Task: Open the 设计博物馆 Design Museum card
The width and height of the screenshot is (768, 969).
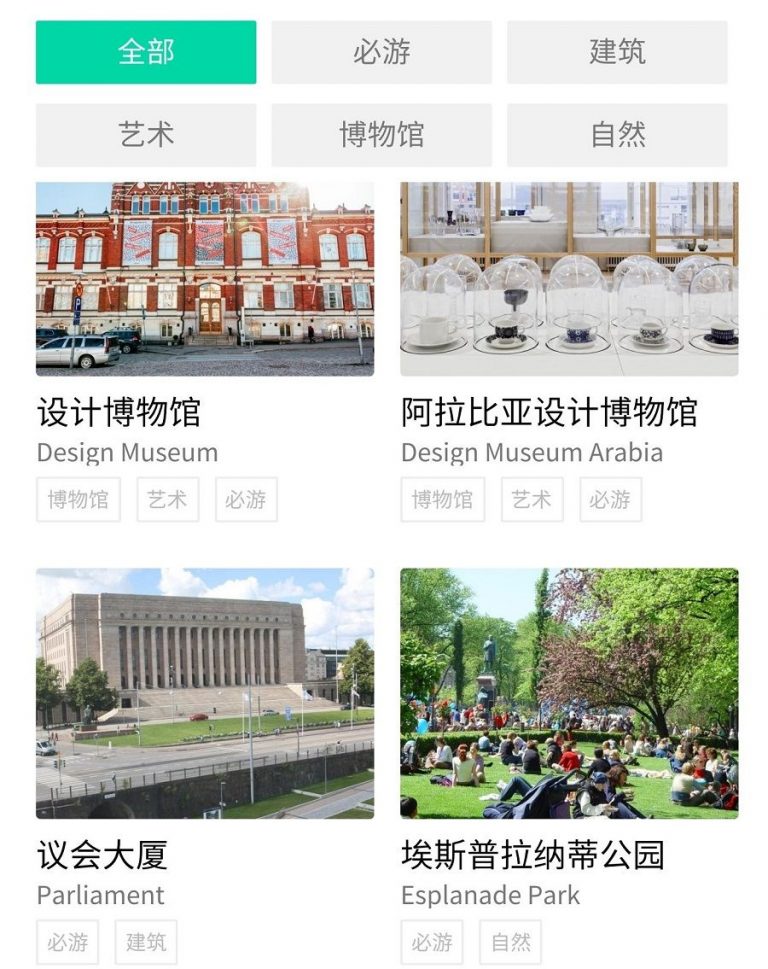Action: coord(205,279)
